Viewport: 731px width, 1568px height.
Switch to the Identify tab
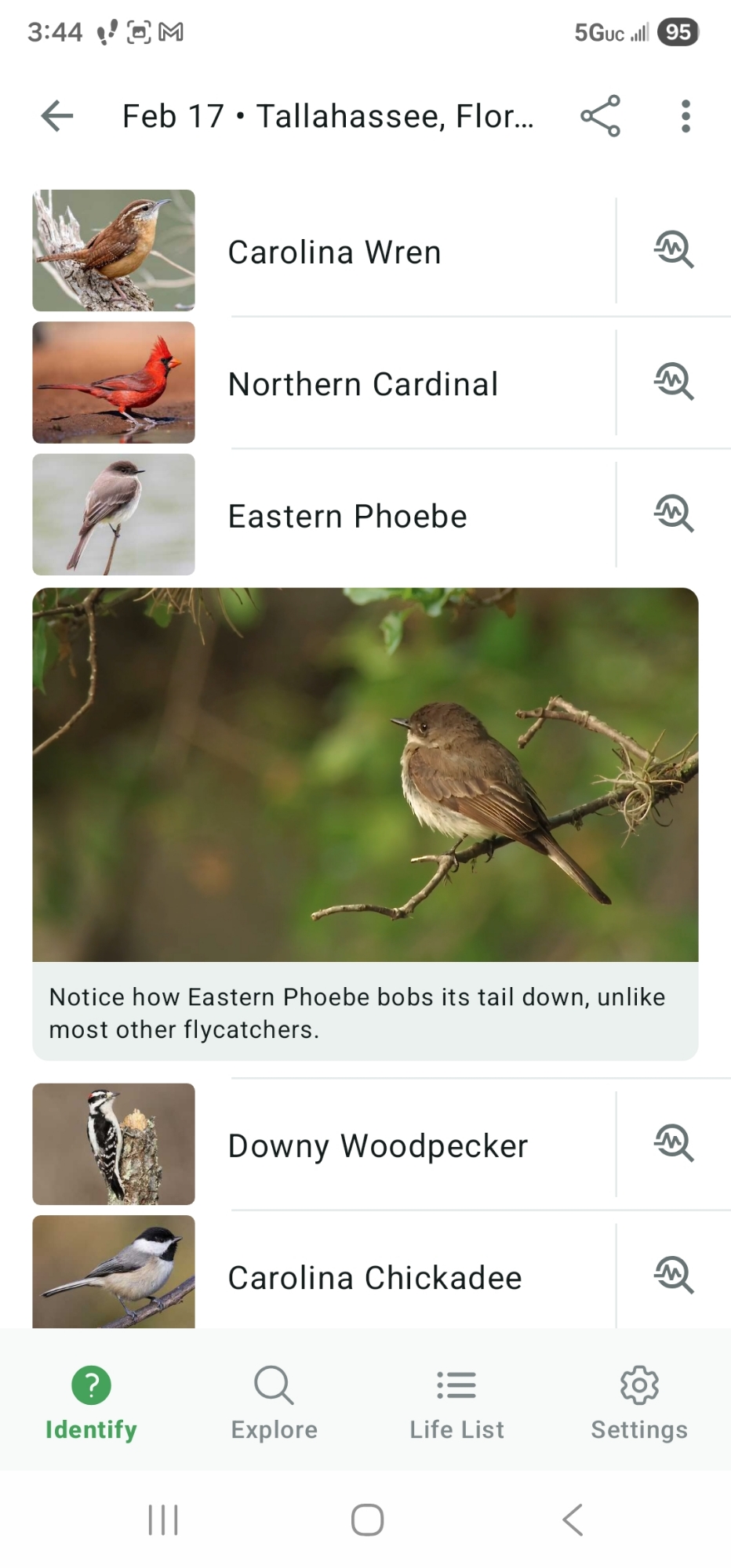point(91,1403)
